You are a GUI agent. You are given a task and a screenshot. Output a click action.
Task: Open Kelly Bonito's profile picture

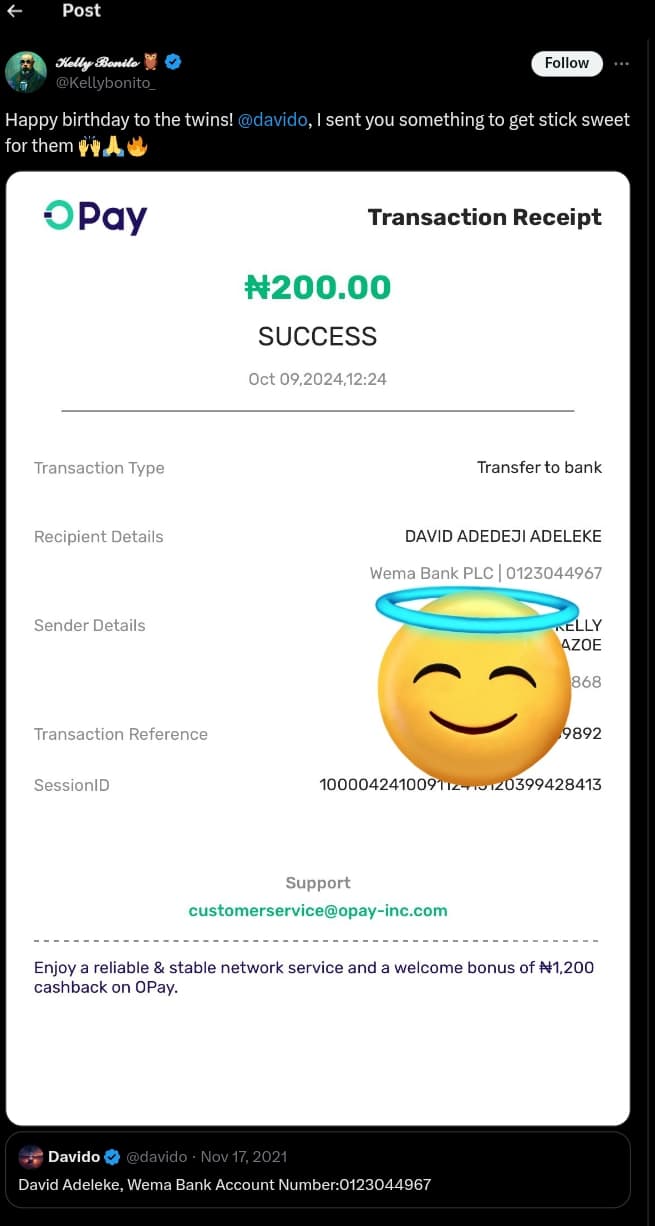coord(26,72)
